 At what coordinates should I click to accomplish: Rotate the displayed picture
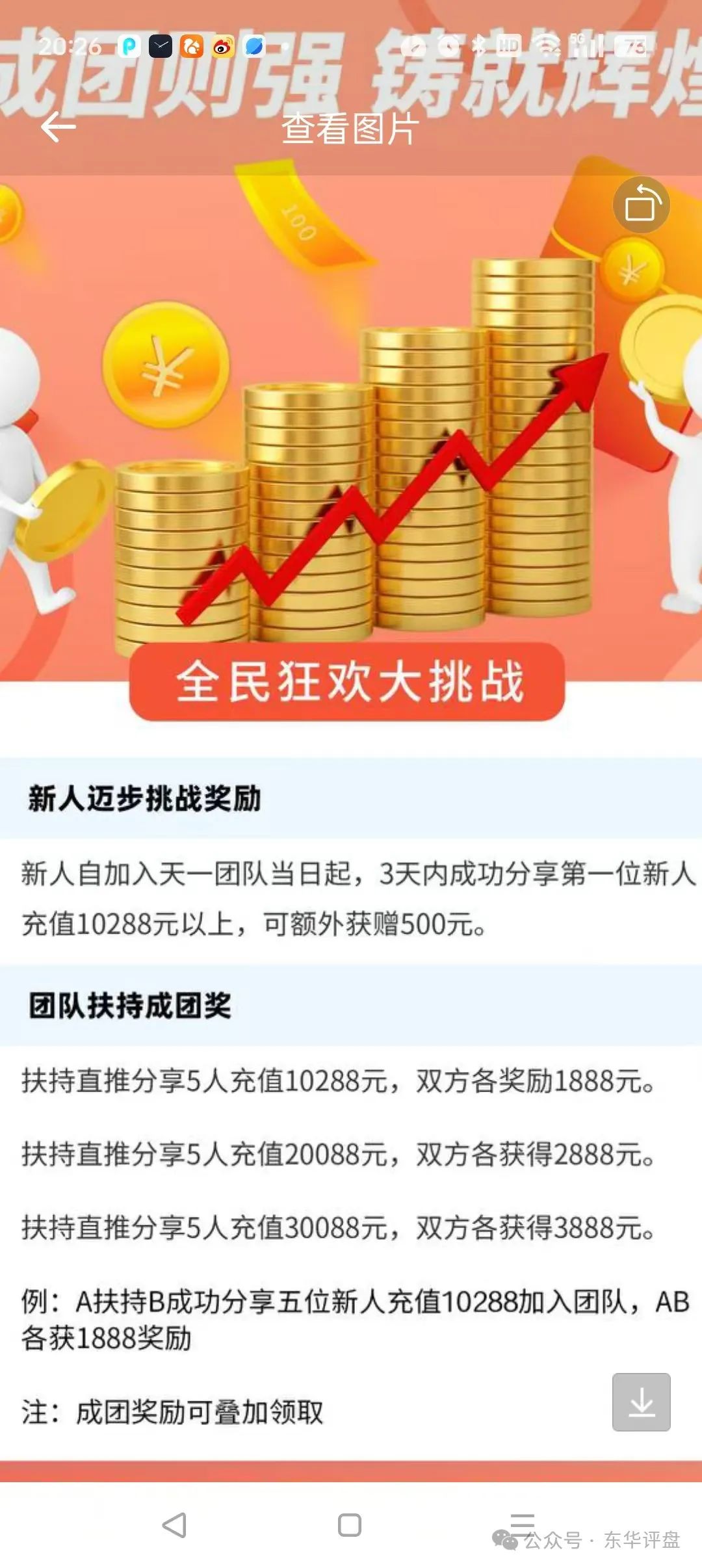pyautogui.click(x=641, y=205)
